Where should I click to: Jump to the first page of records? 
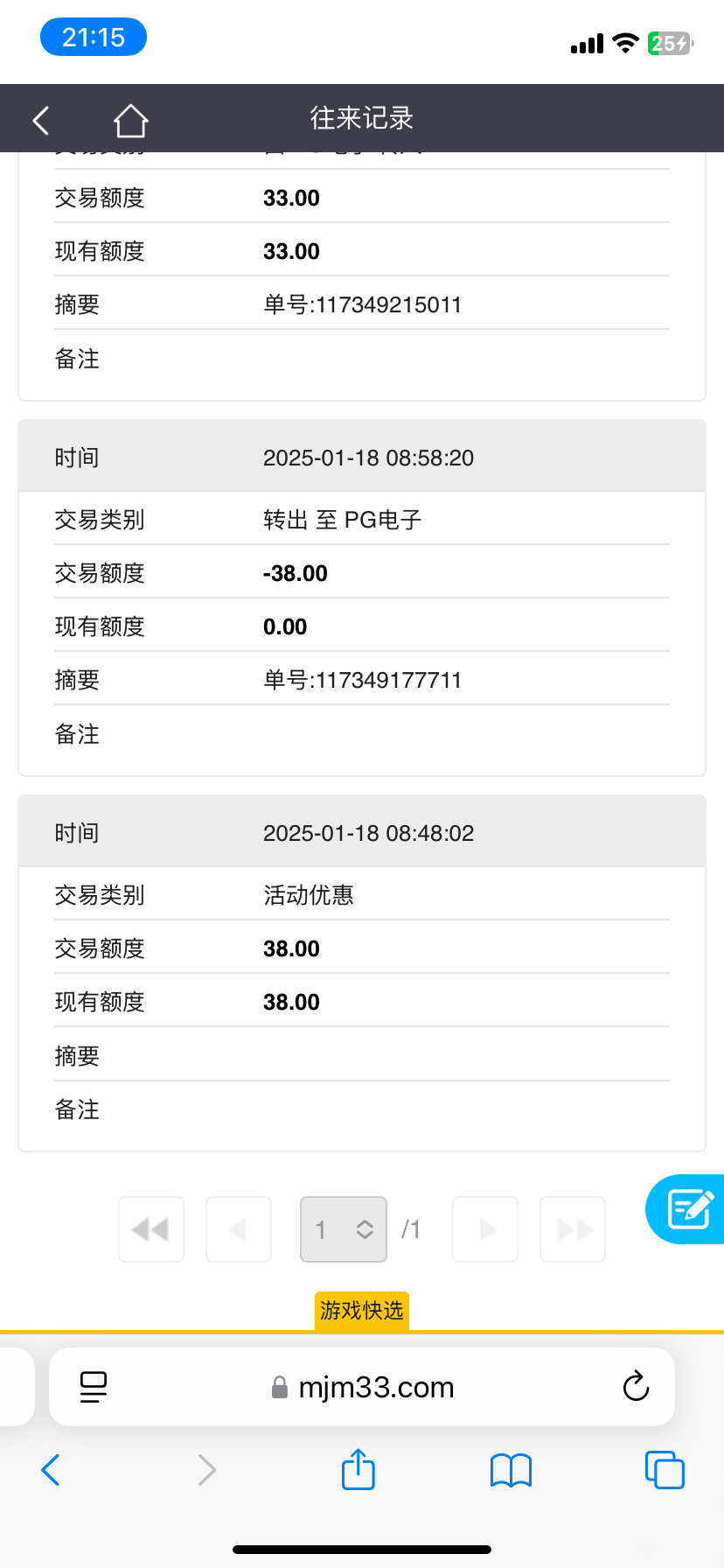pyautogui.click(x=151, y=1229)
